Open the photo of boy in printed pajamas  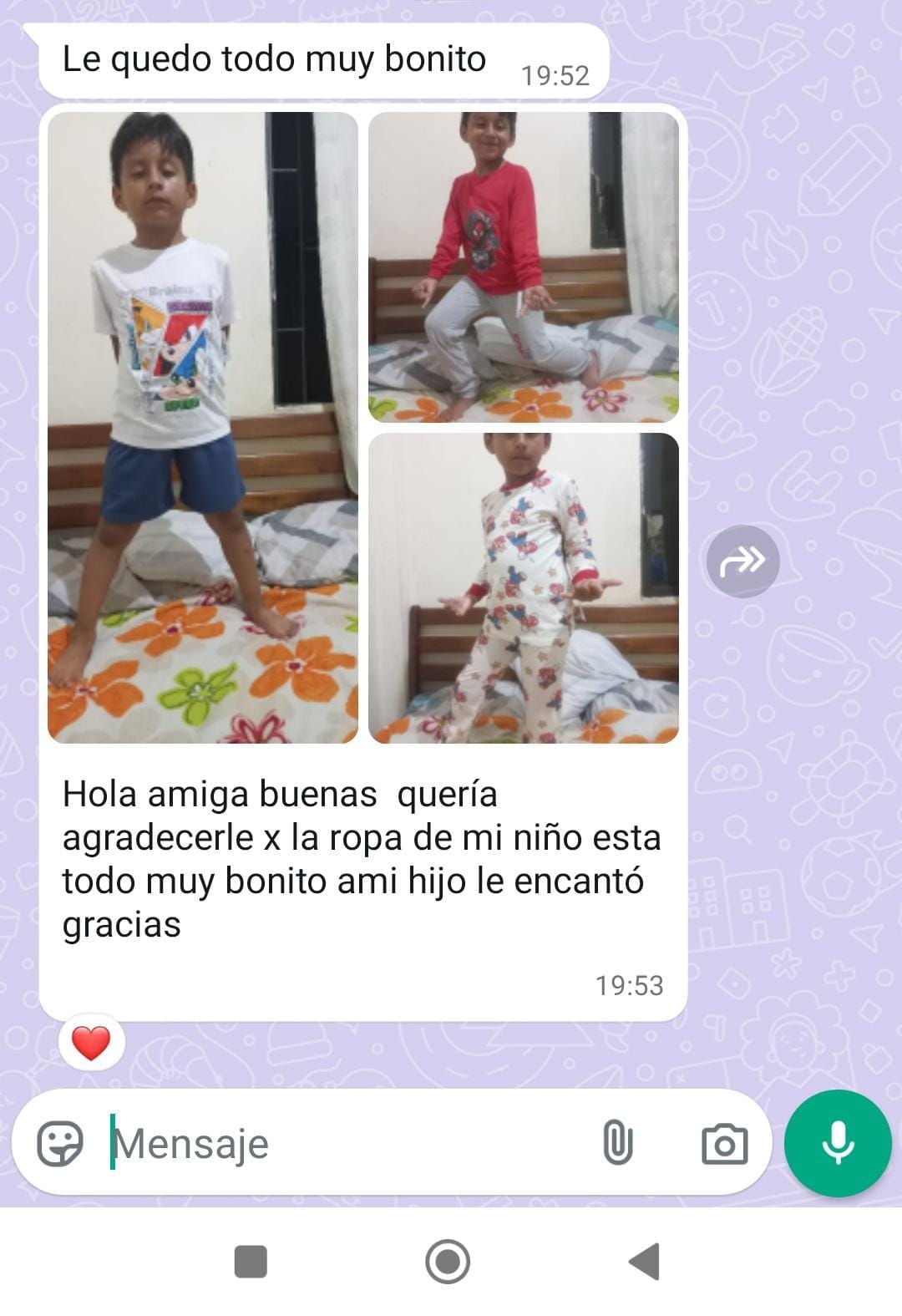524,587
